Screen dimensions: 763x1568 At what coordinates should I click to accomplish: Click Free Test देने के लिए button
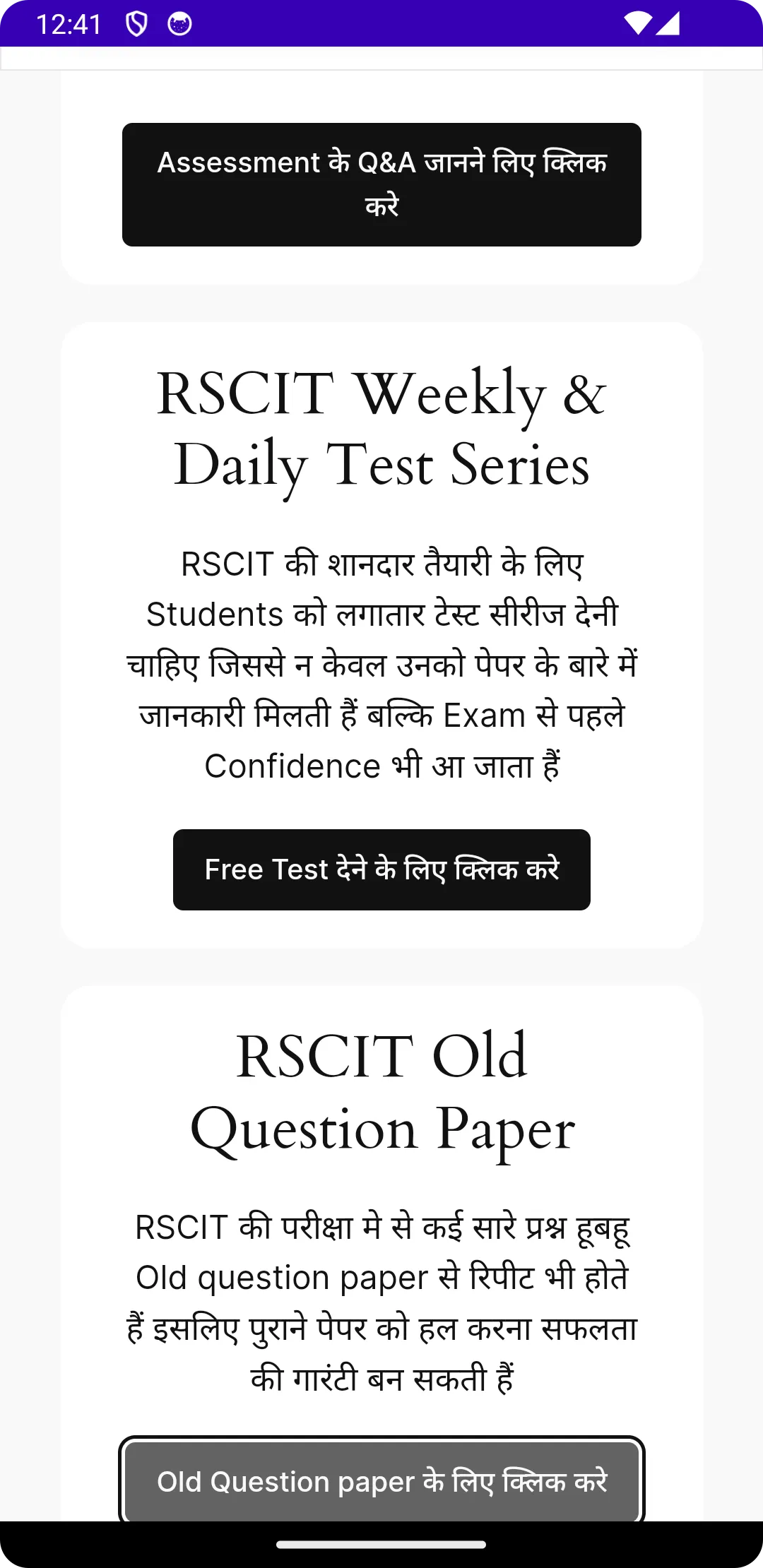click(x=381, y=869)
